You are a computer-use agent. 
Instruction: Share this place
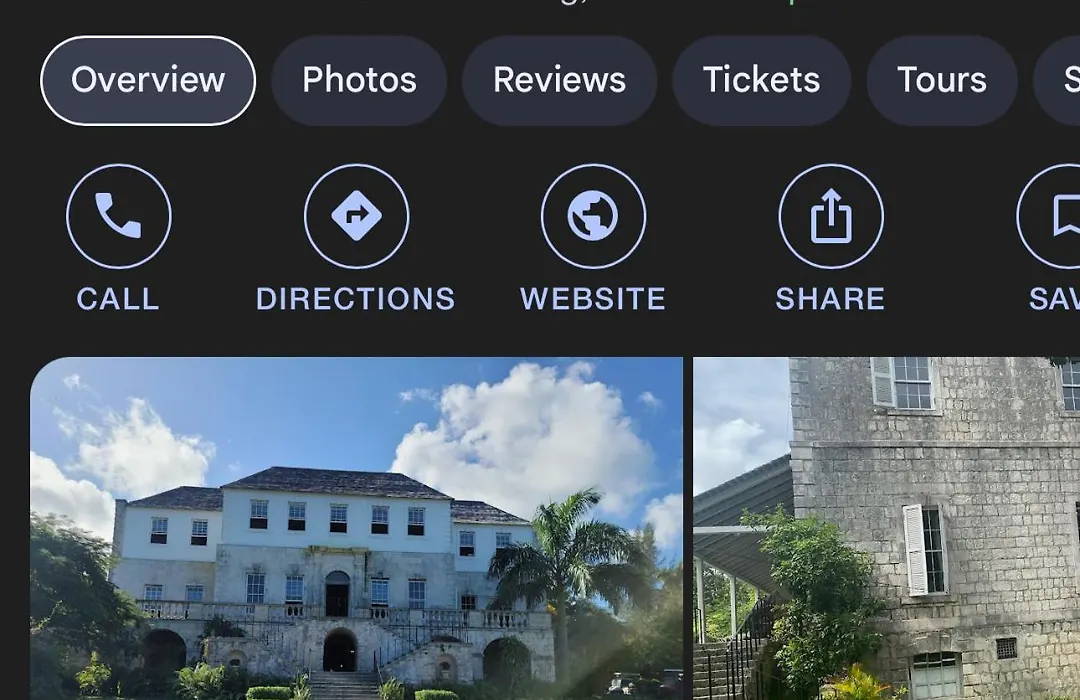coord(830,217)
